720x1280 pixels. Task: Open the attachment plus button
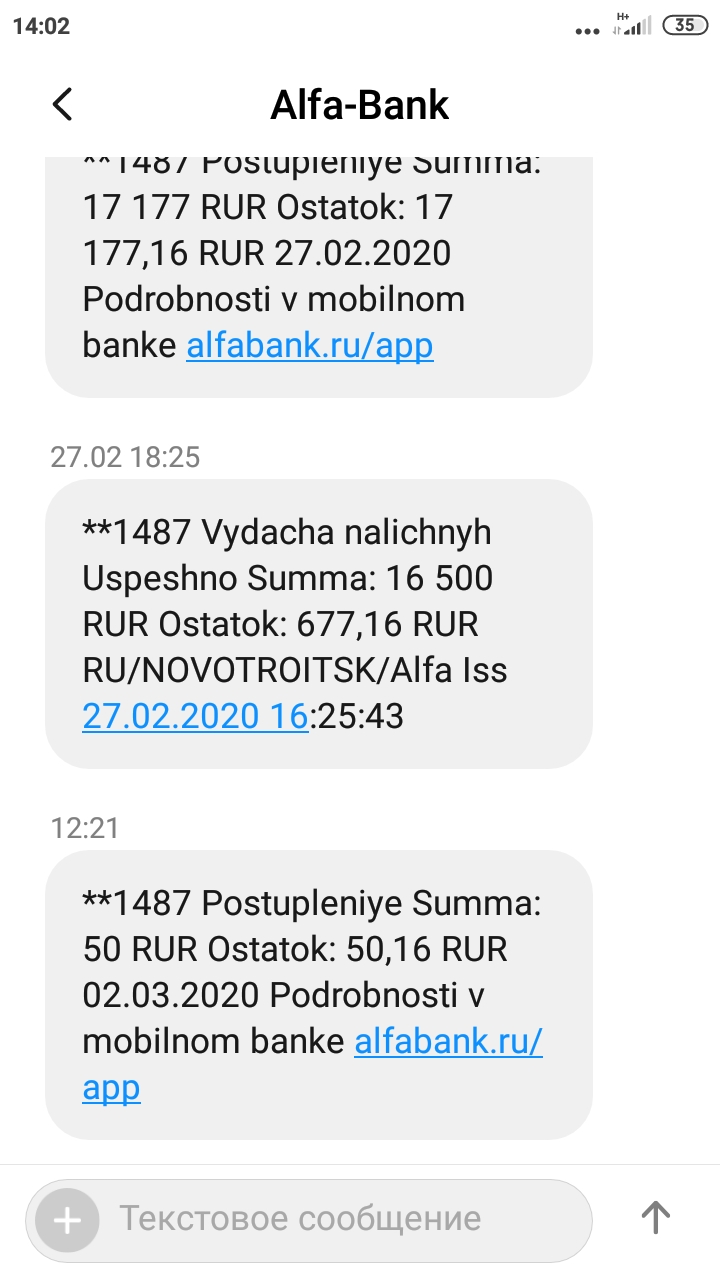click(x=67, y=1220)
